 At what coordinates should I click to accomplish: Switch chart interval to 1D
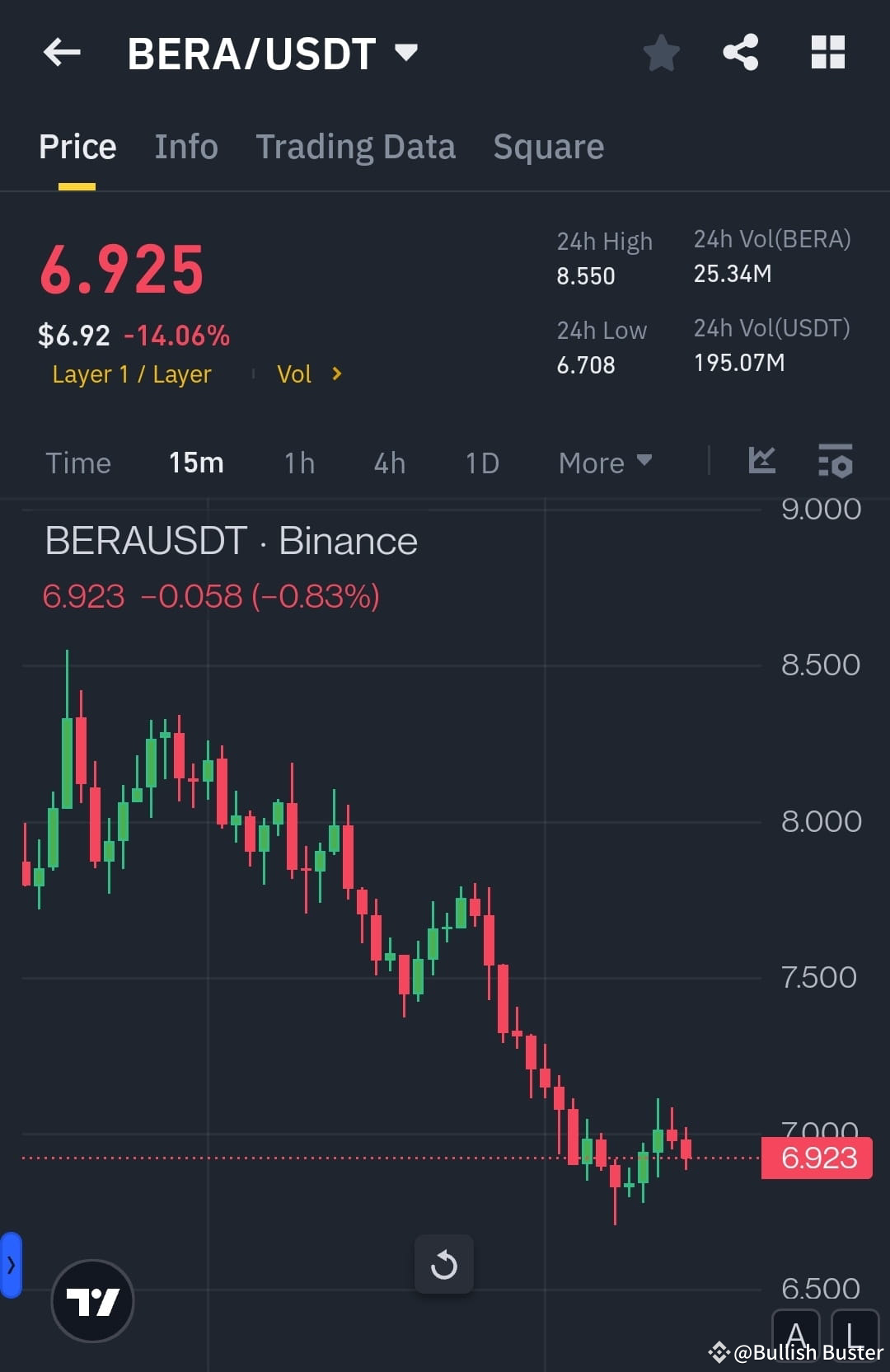pyautogui.click(x=481, y=463)
